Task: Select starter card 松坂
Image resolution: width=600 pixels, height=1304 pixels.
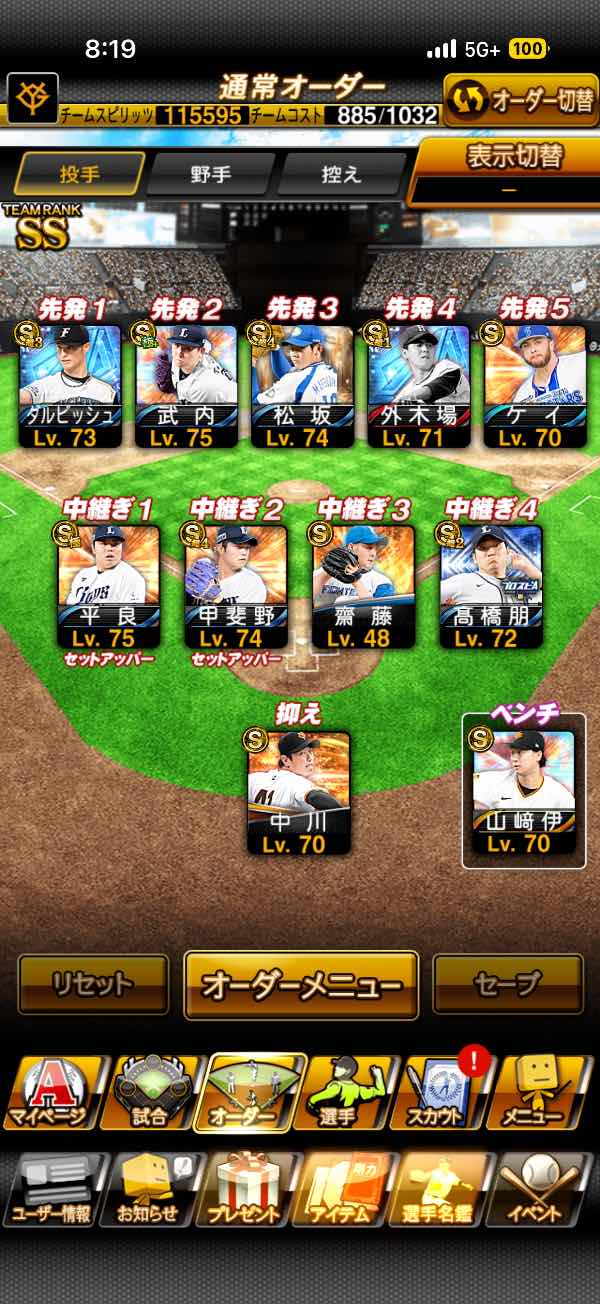Action: 303,386
